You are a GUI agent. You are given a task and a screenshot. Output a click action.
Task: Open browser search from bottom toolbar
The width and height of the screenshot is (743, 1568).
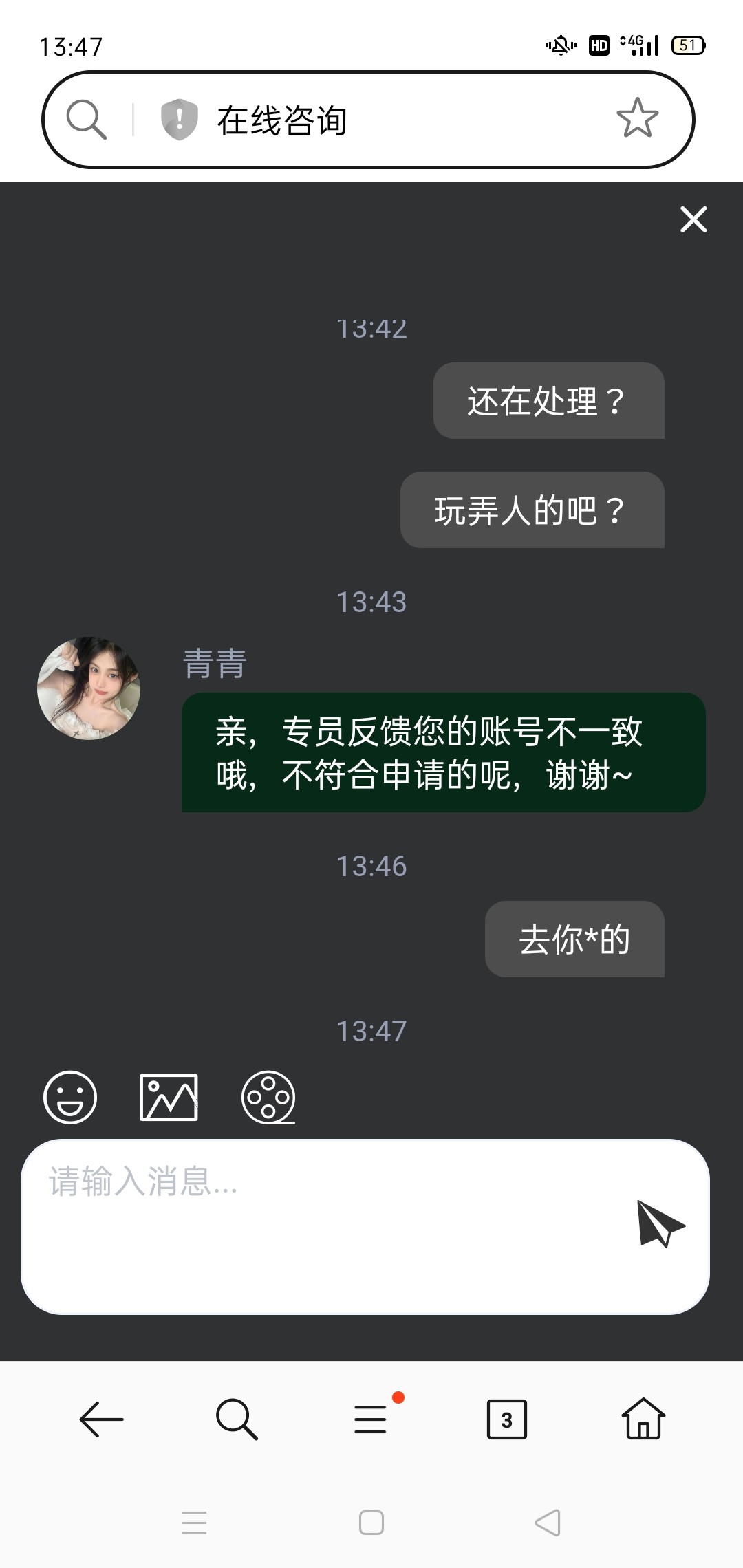[x=237, y=1419]
